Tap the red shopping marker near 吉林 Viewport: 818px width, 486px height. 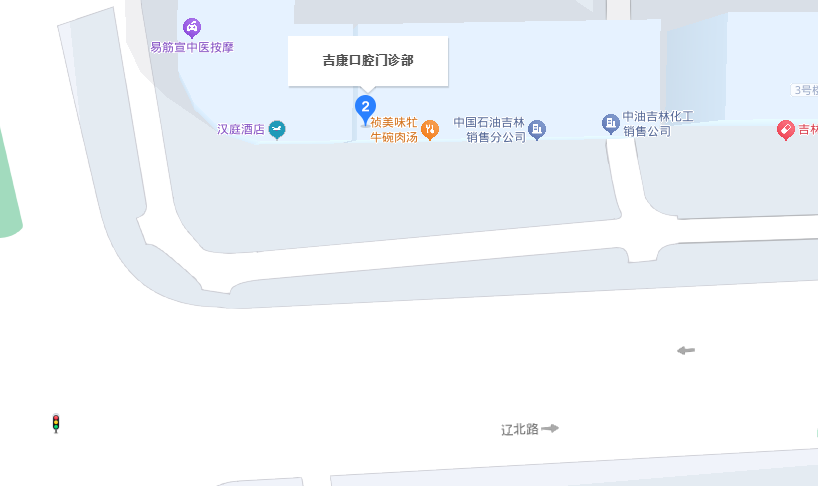point(786,129)
